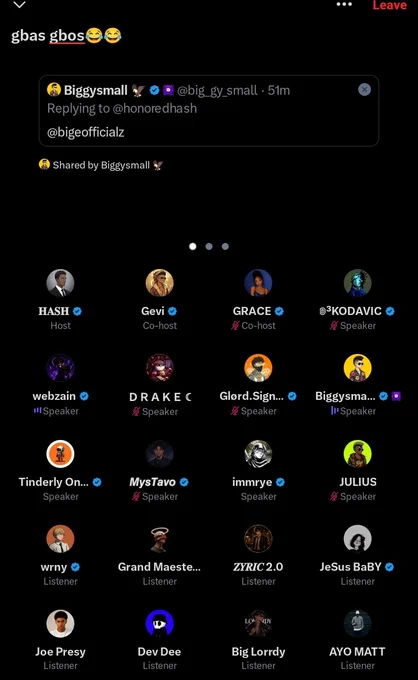The image size is (418, 680).
Task: Open immrye's speaker profile
Action: pyautogui.click(x=258, y=454)
